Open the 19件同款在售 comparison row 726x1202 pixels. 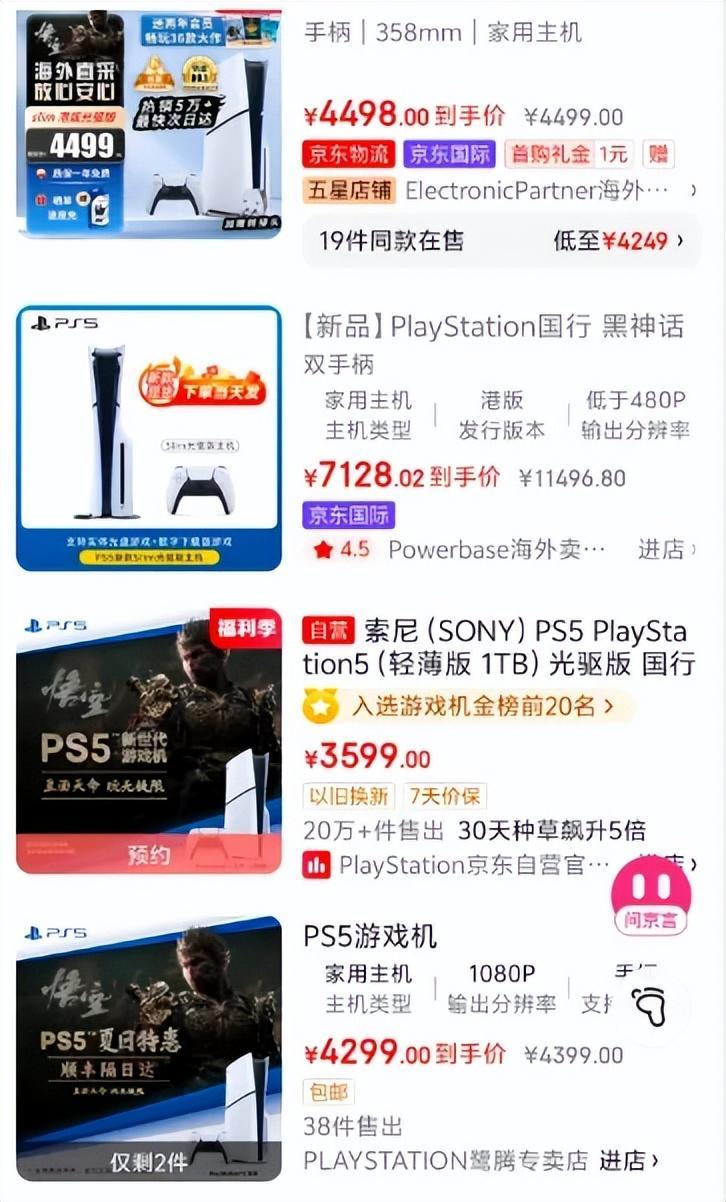(x=500, y=241)
